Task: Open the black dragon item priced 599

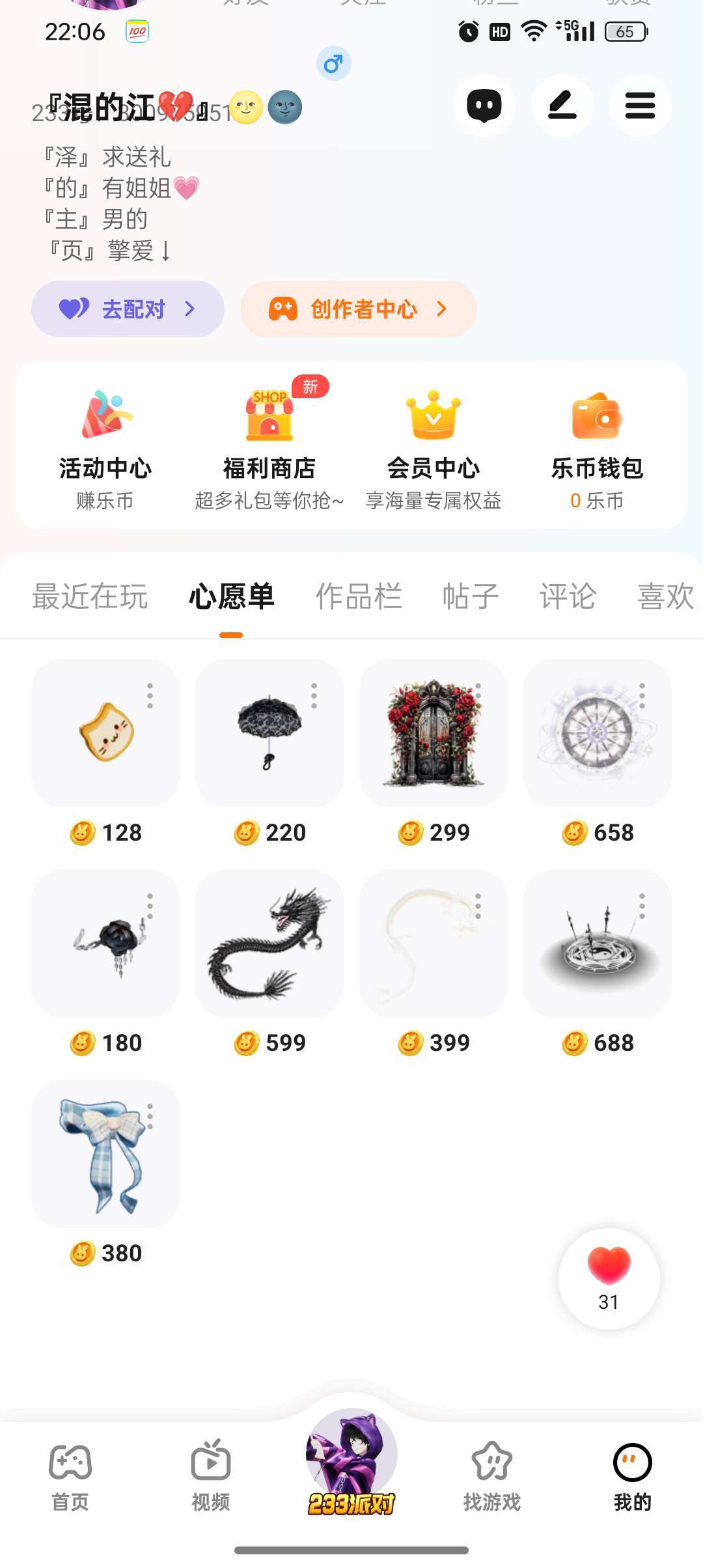Action: (x=269, y=943)
